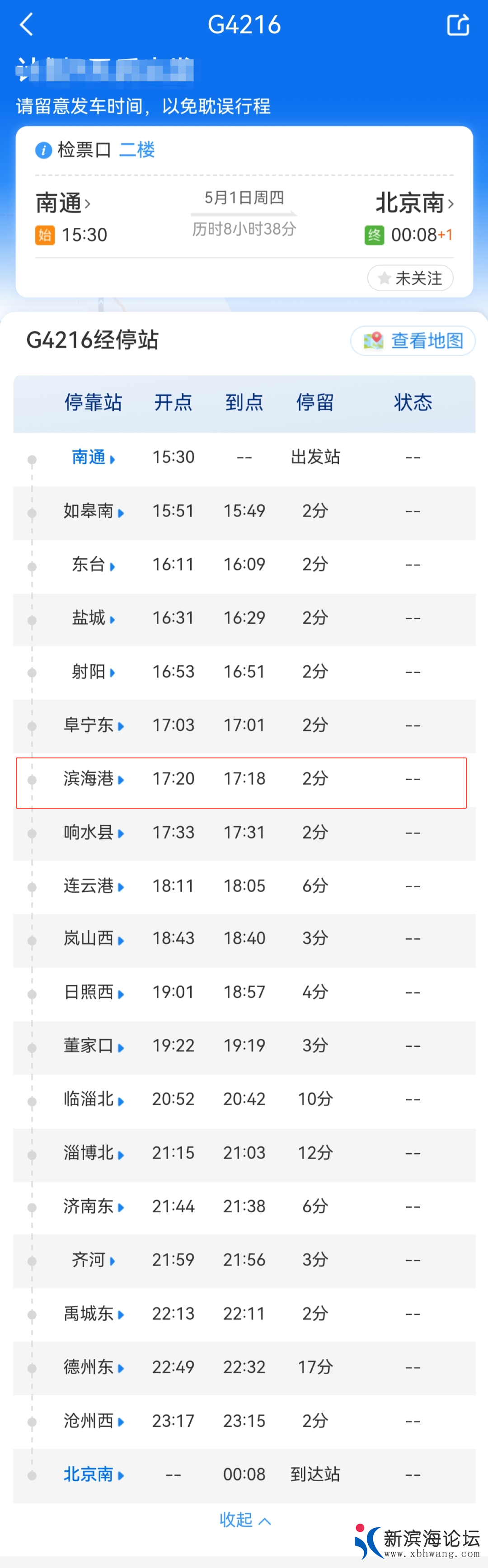Viewport: 488px width, 1568px height.
Task: Share the G4216 train info
Action: click(x=458, y=25)
